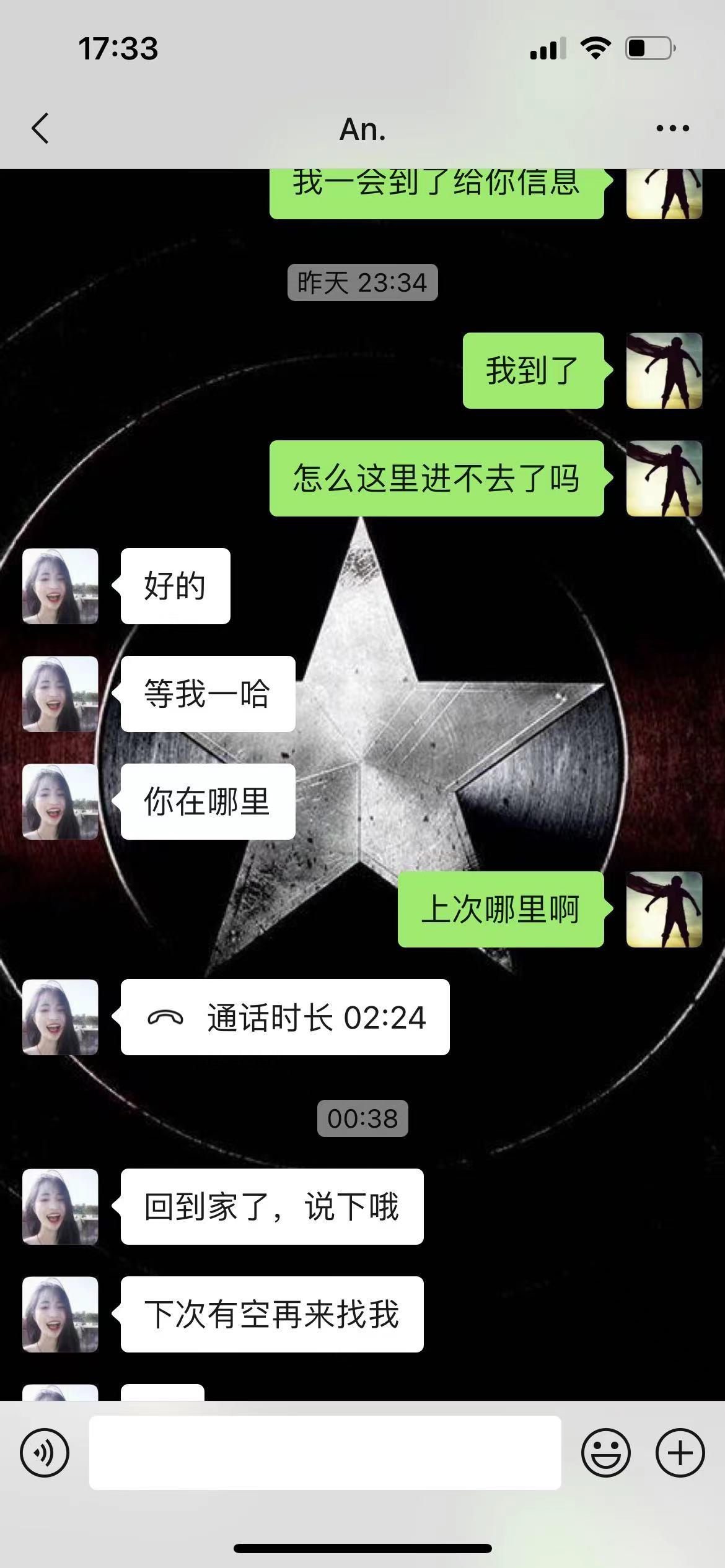725x1568 pixels.
Task: Go back to the chat list
Action: pyautogui.click(x=40, y=129)
